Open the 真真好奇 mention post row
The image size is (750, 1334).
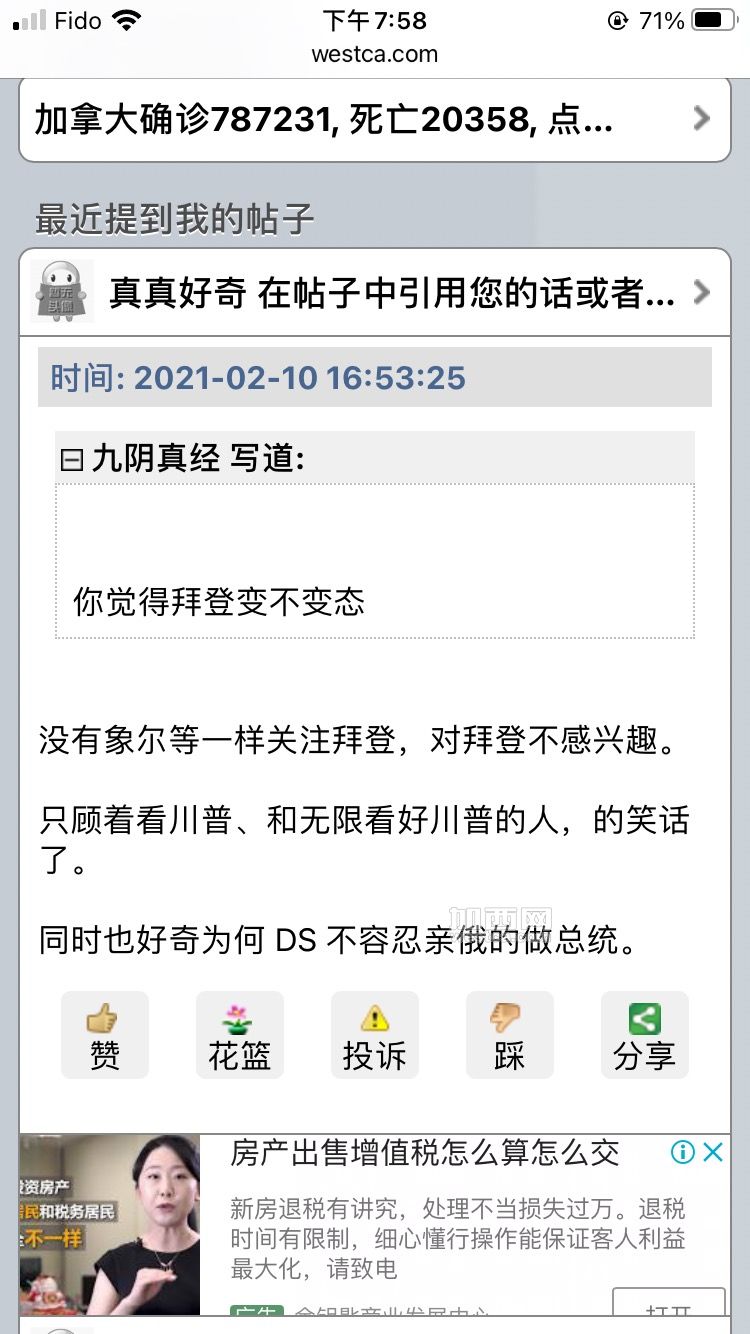click(375, 292)
